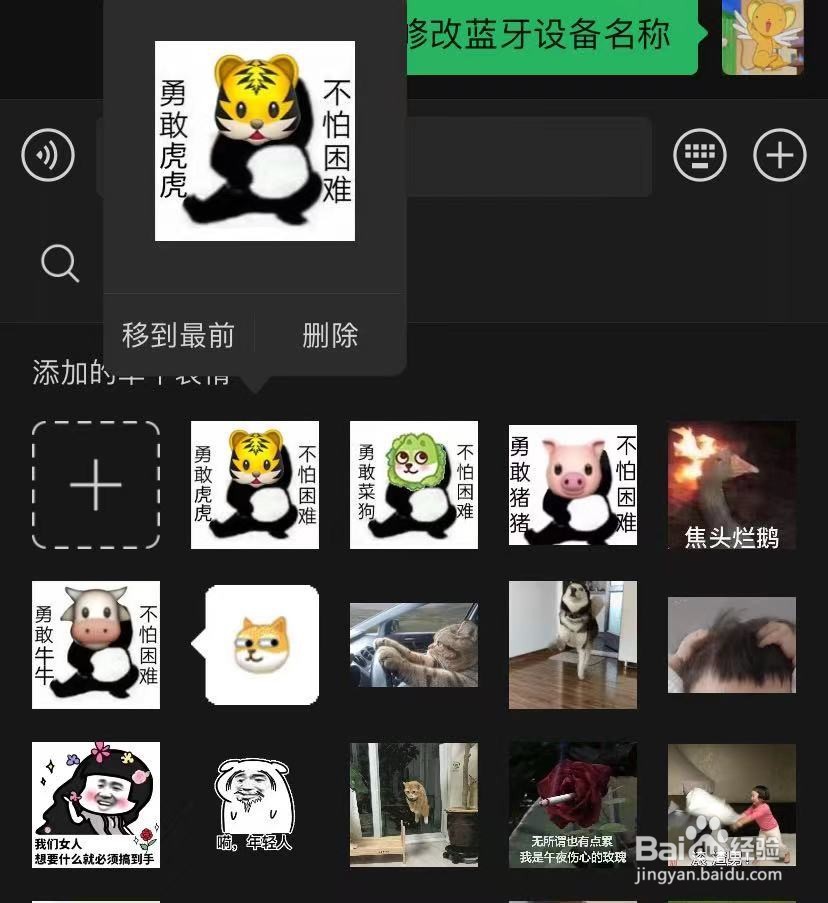This screenshot has height=903, width=828.
Task: Select the midnight rose 午夜伤心的玫瑰 sticker
Action: pos(572,804)
